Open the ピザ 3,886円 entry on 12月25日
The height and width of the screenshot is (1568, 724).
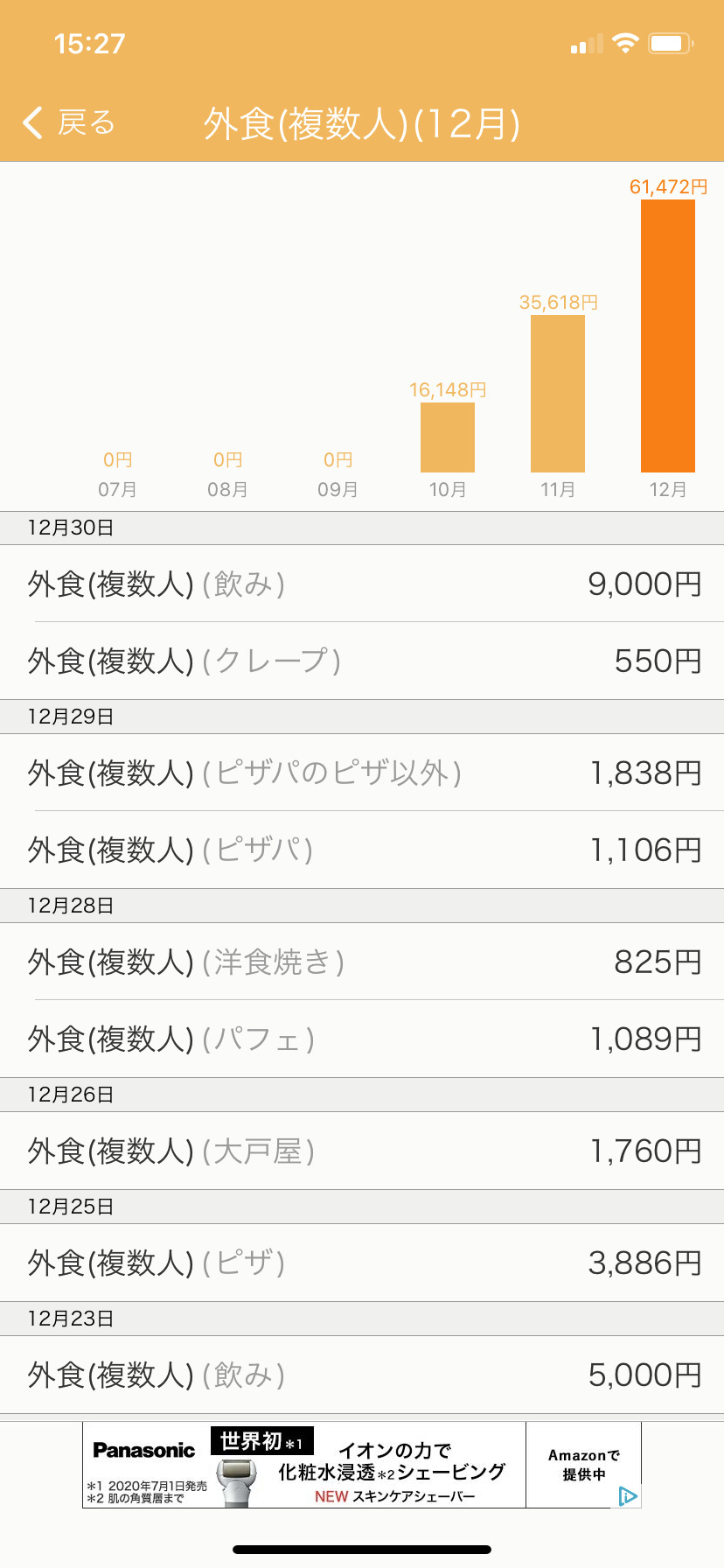pyautogui.click(x=362, y=1263)
